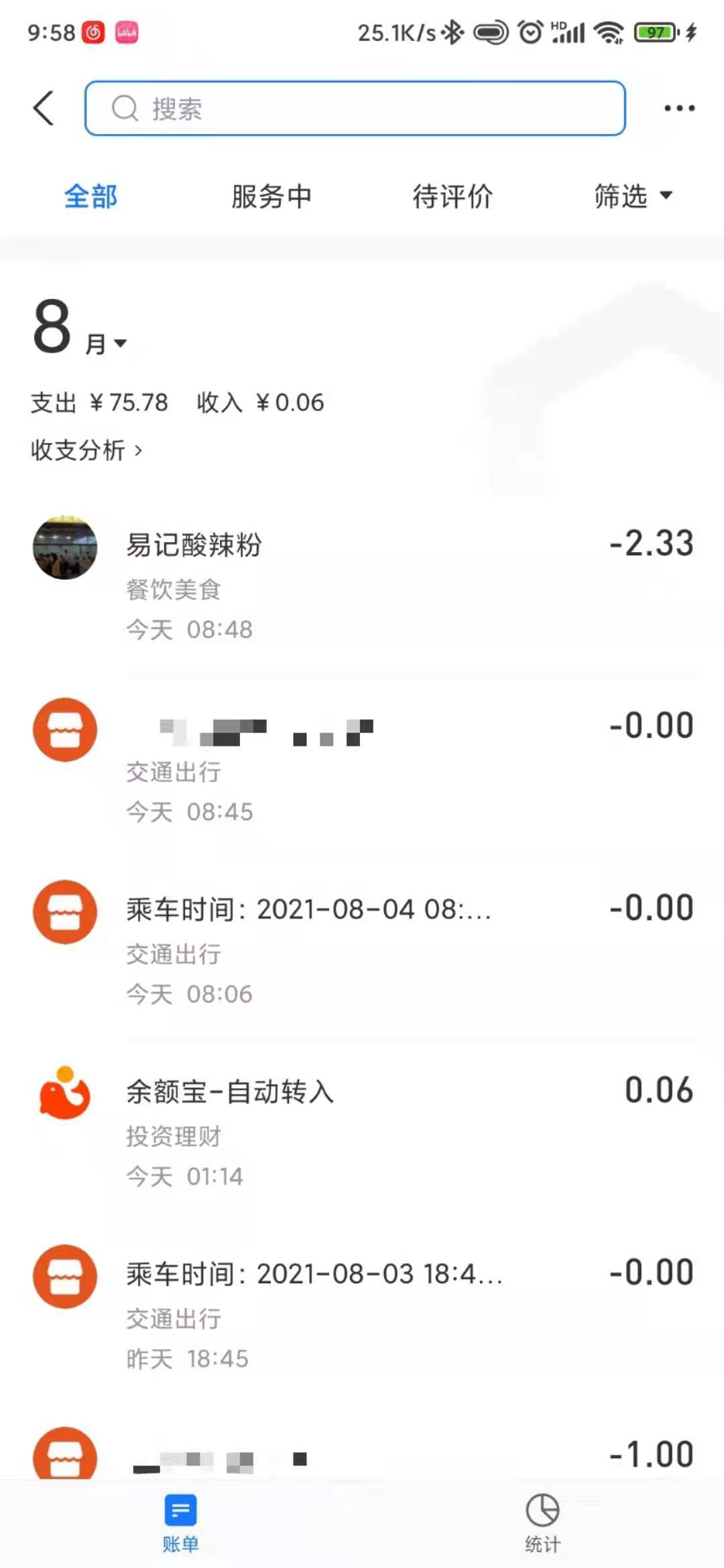Switch to the 待评价 tab
The height and width of the screenshot is (1568, 724).
(x=452, y=197)
